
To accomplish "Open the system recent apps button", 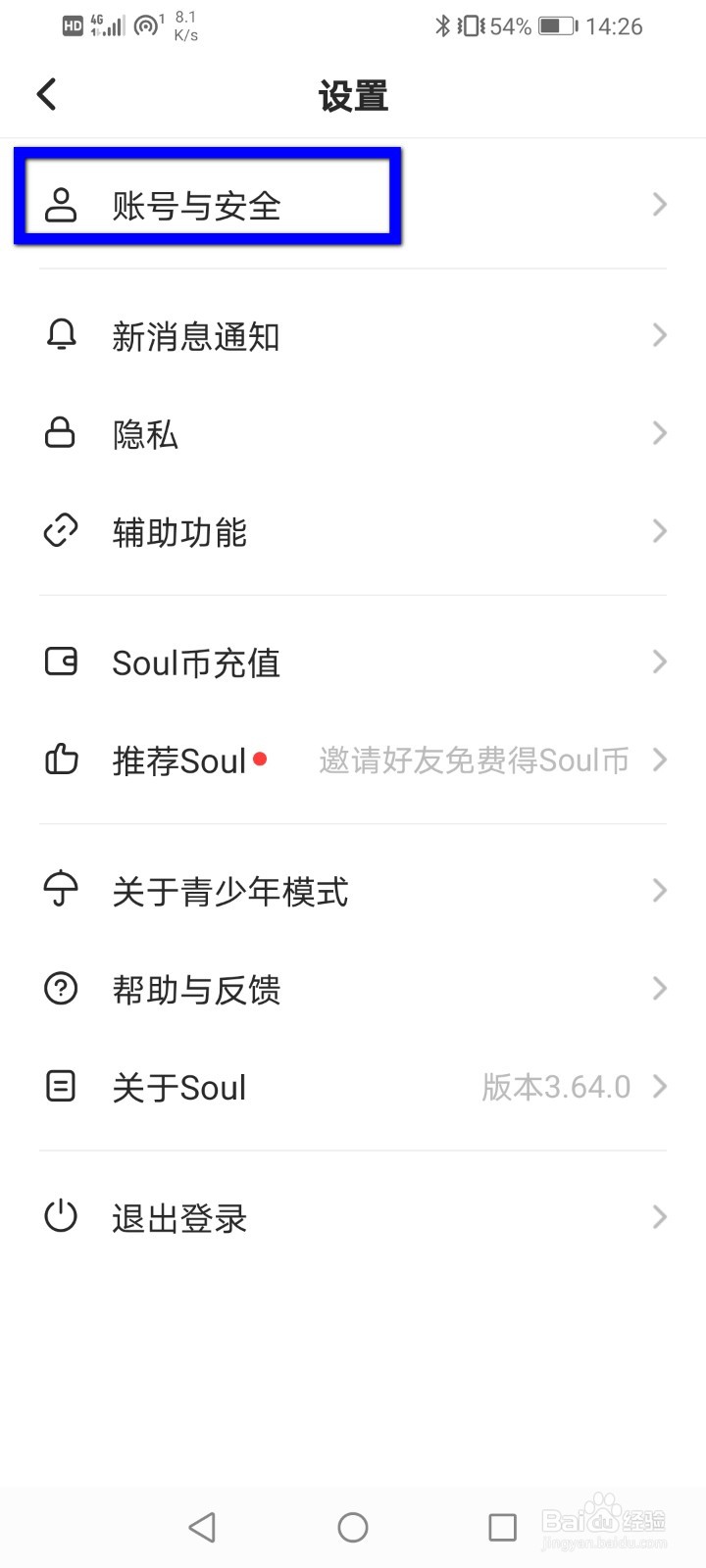I will coord(502,1527).
